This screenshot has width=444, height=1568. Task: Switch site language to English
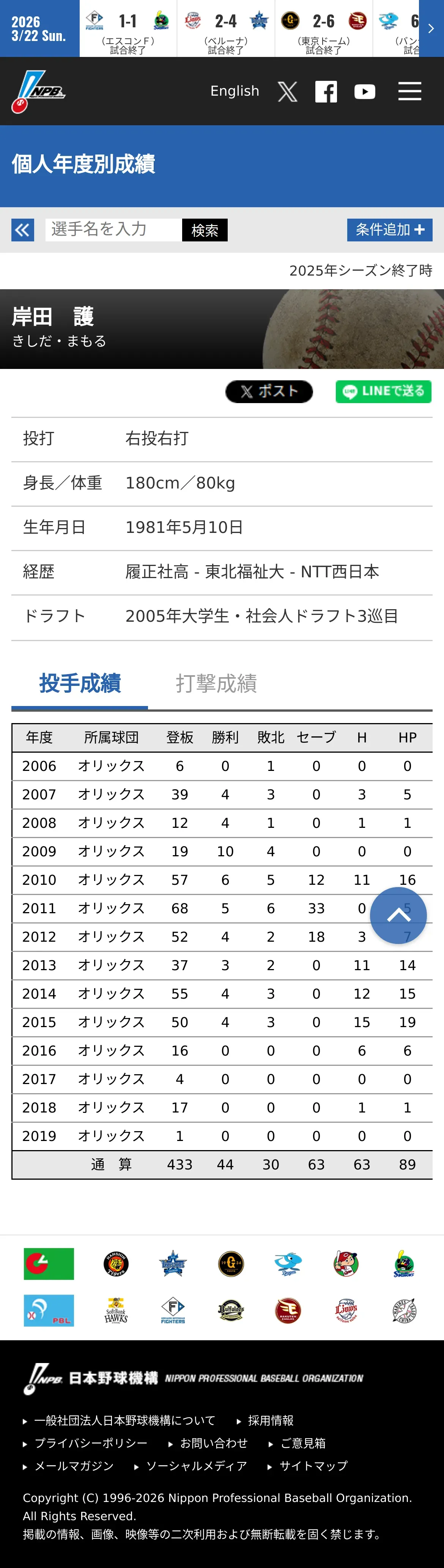235,91
